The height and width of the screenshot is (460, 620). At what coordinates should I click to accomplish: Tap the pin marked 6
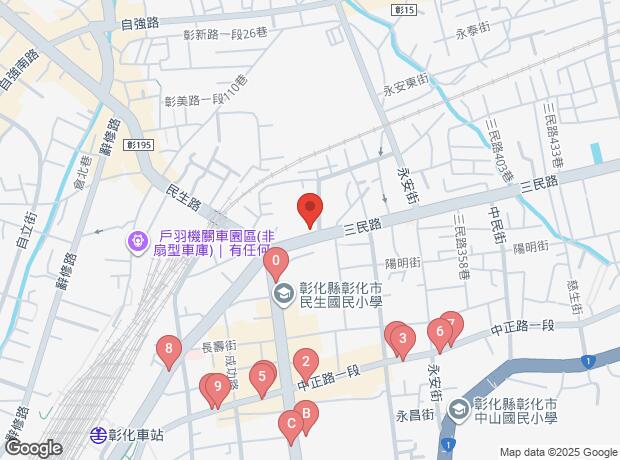point(439,332)
